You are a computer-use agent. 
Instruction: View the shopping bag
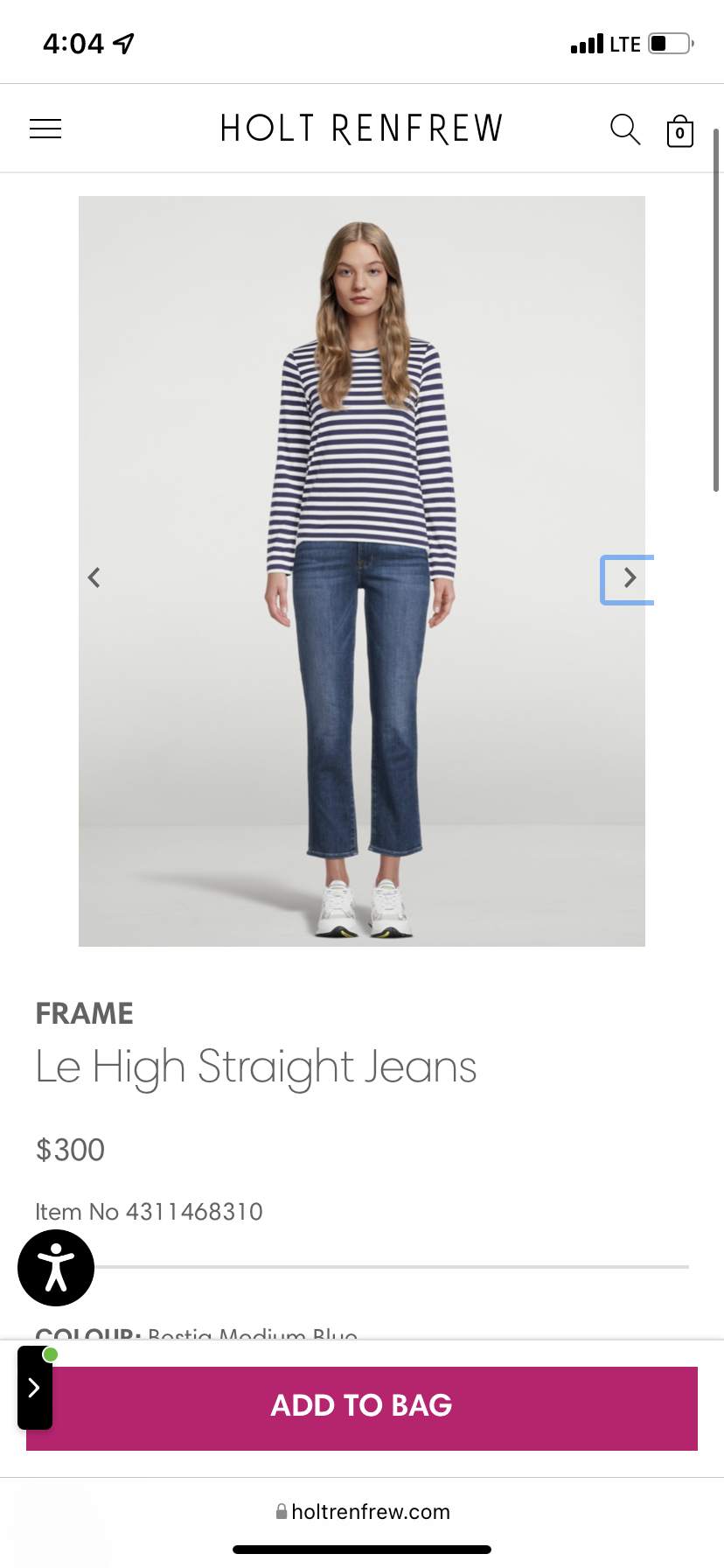click(x=679, y=131)
